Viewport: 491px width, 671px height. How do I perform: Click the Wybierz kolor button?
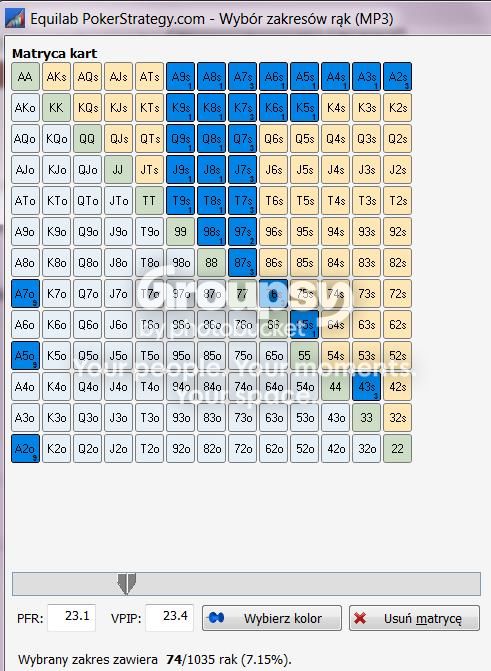click(x=272, y=618)
